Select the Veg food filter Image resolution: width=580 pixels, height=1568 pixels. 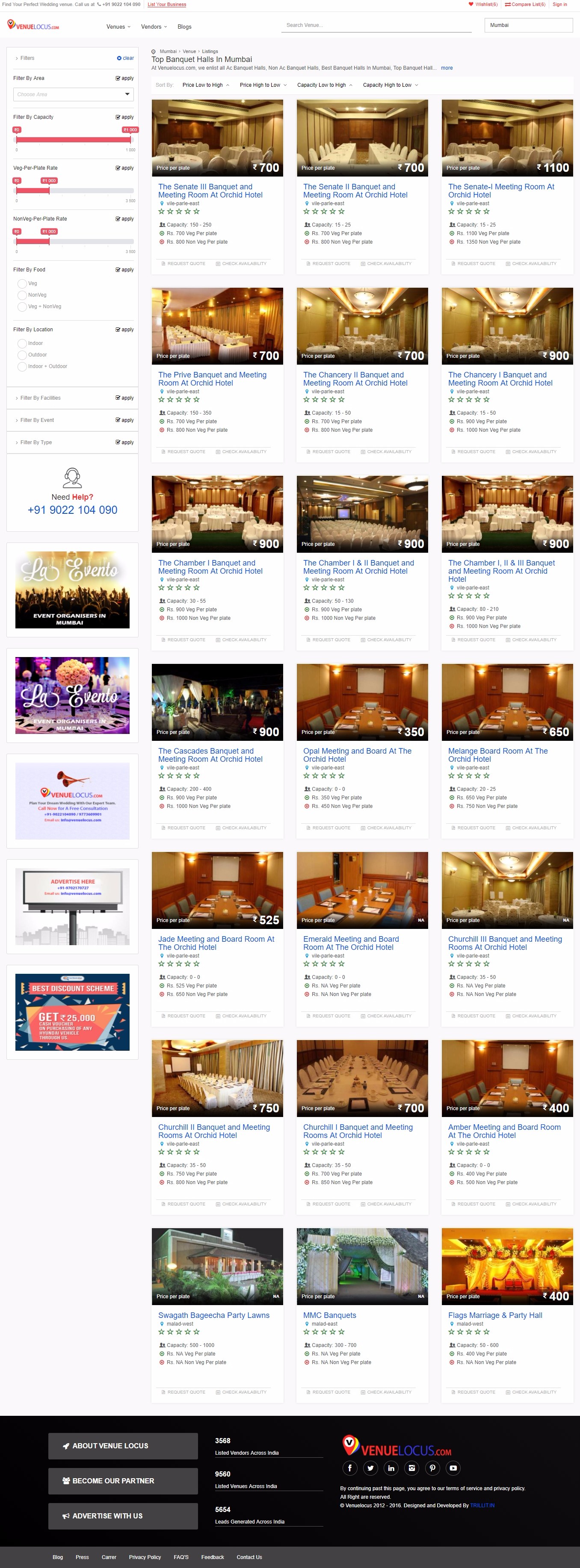(x=23, y=284)
